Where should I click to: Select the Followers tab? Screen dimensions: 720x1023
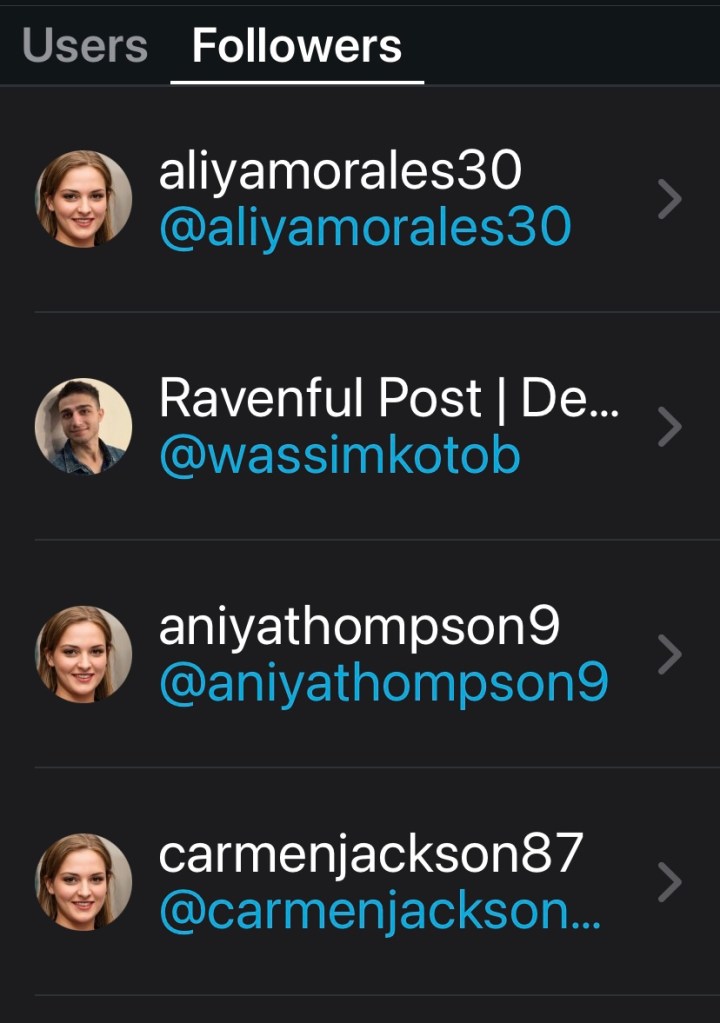[297, 46]
